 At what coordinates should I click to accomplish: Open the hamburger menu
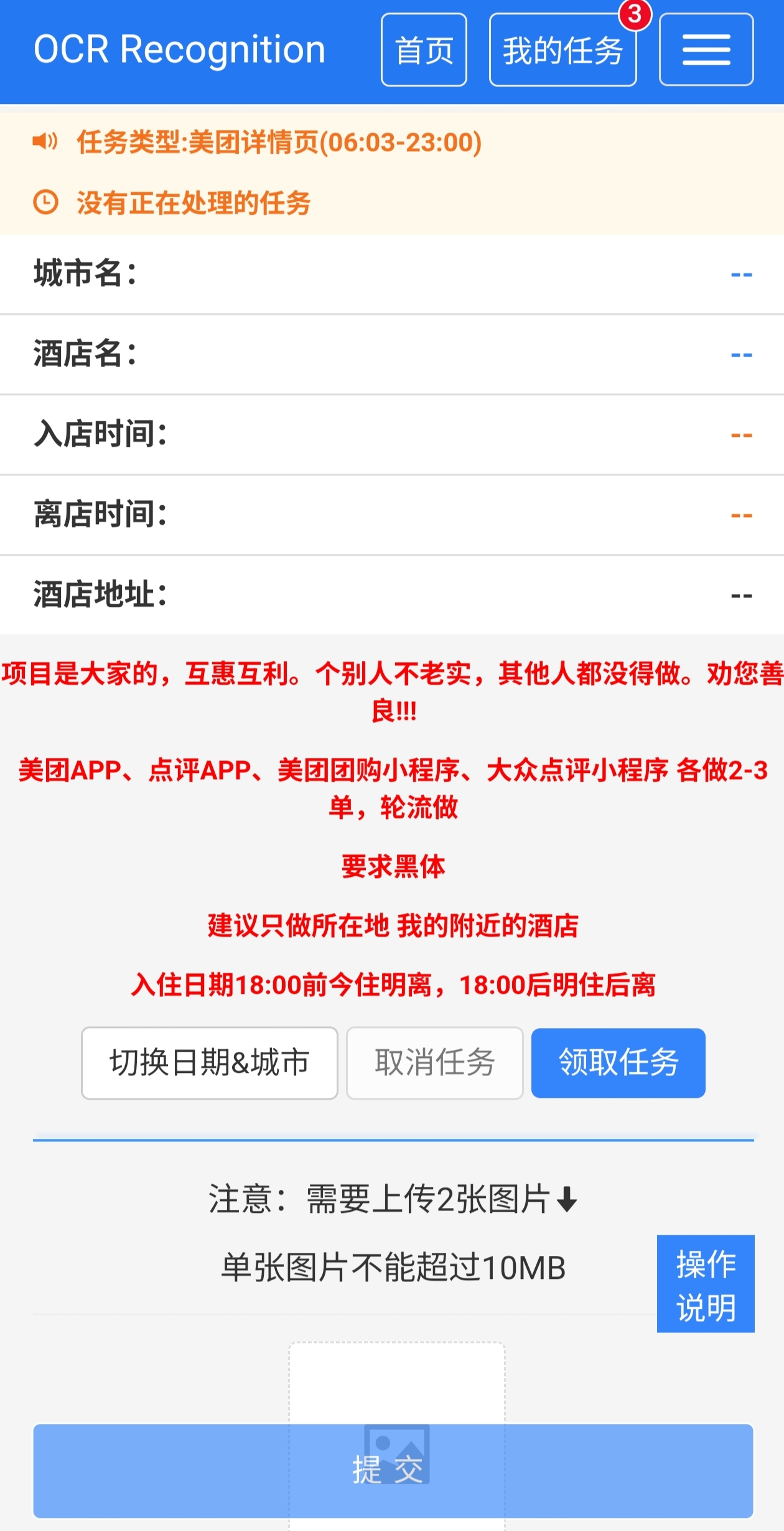pos(706,50)
